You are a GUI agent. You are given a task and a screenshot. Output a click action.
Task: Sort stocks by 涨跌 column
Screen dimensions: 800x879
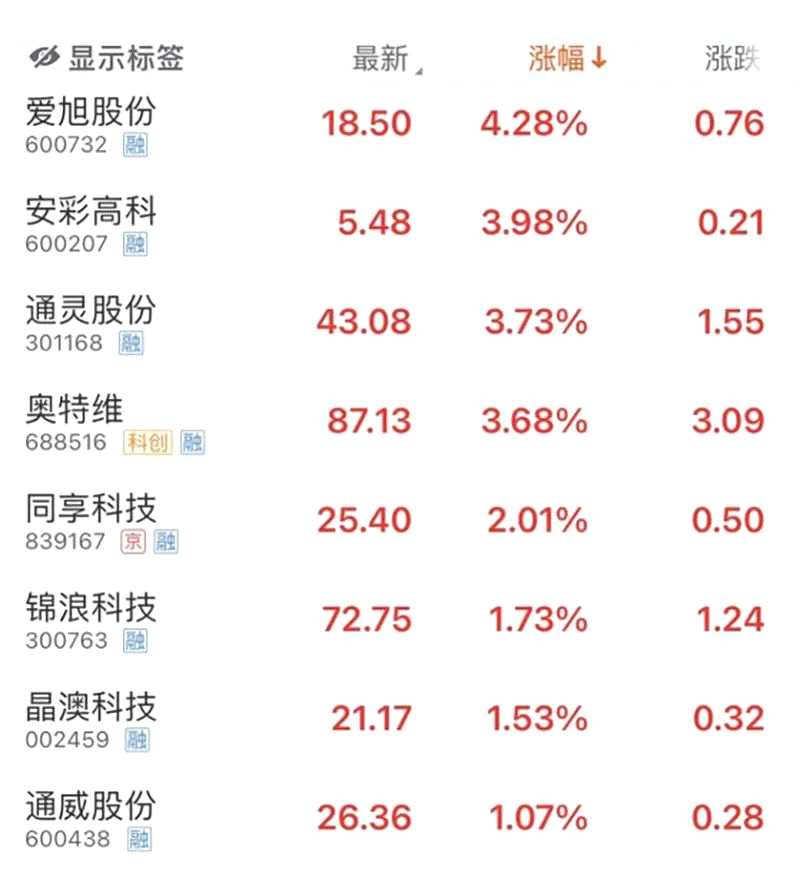click(x=732, y=59)
